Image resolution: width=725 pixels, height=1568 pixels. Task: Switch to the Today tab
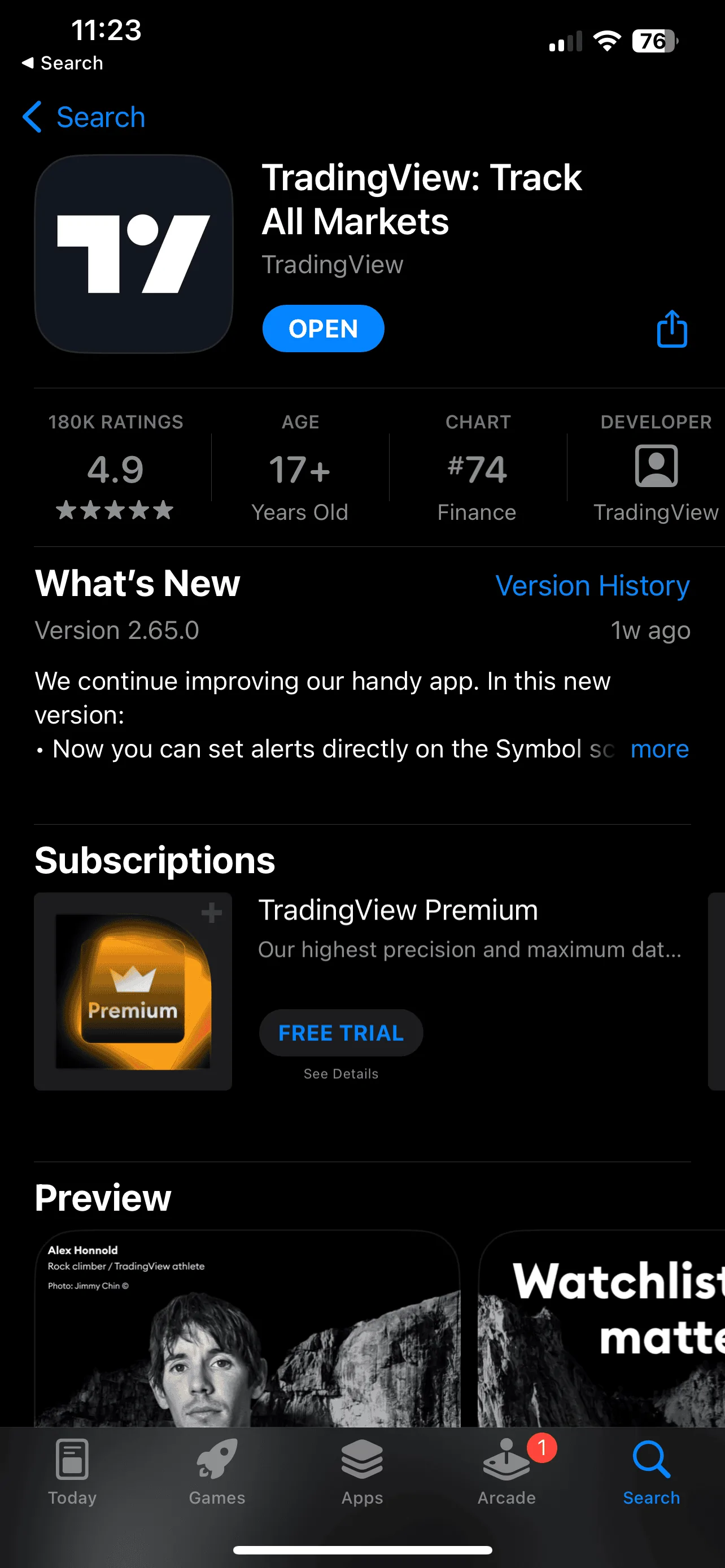[x=72, y=1472]
